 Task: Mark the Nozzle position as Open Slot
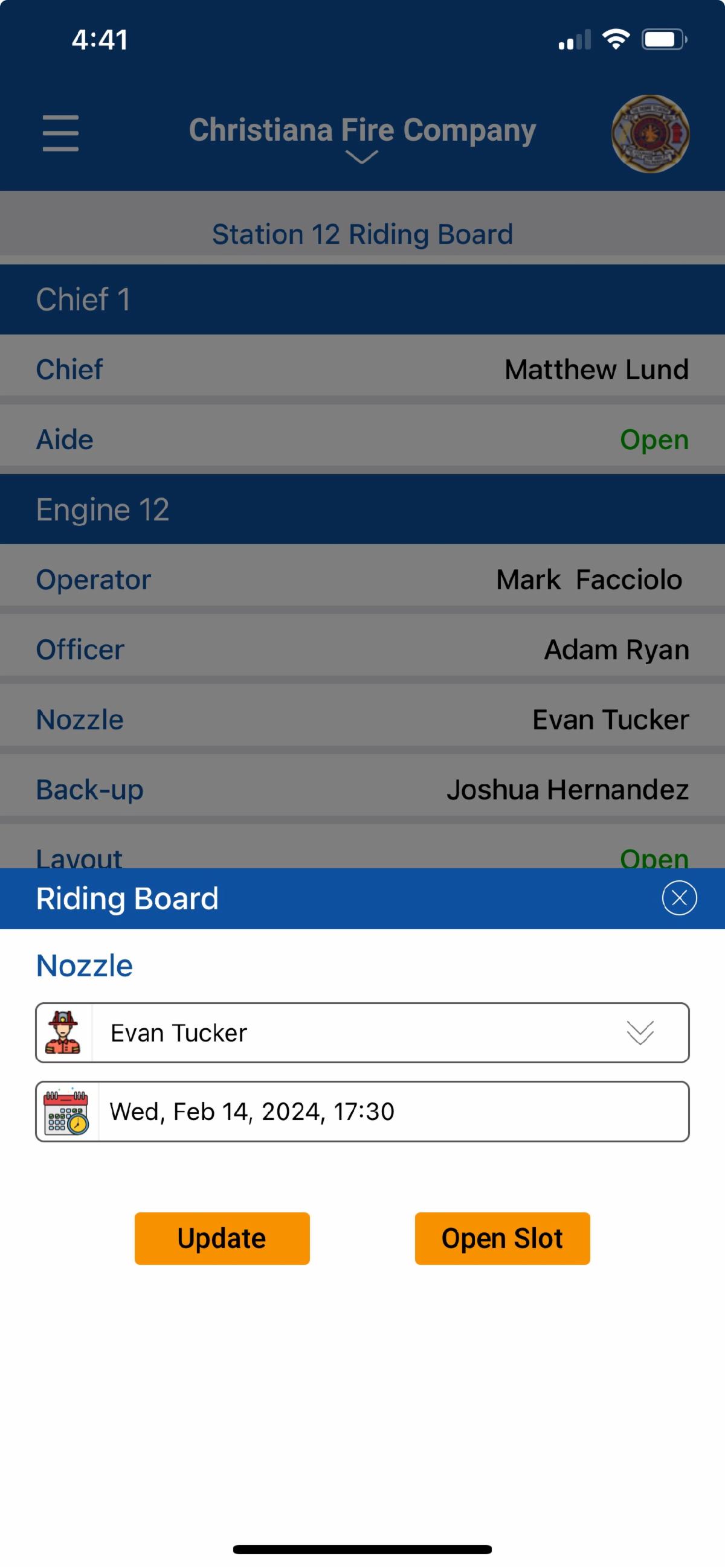tap(502, 1239)
